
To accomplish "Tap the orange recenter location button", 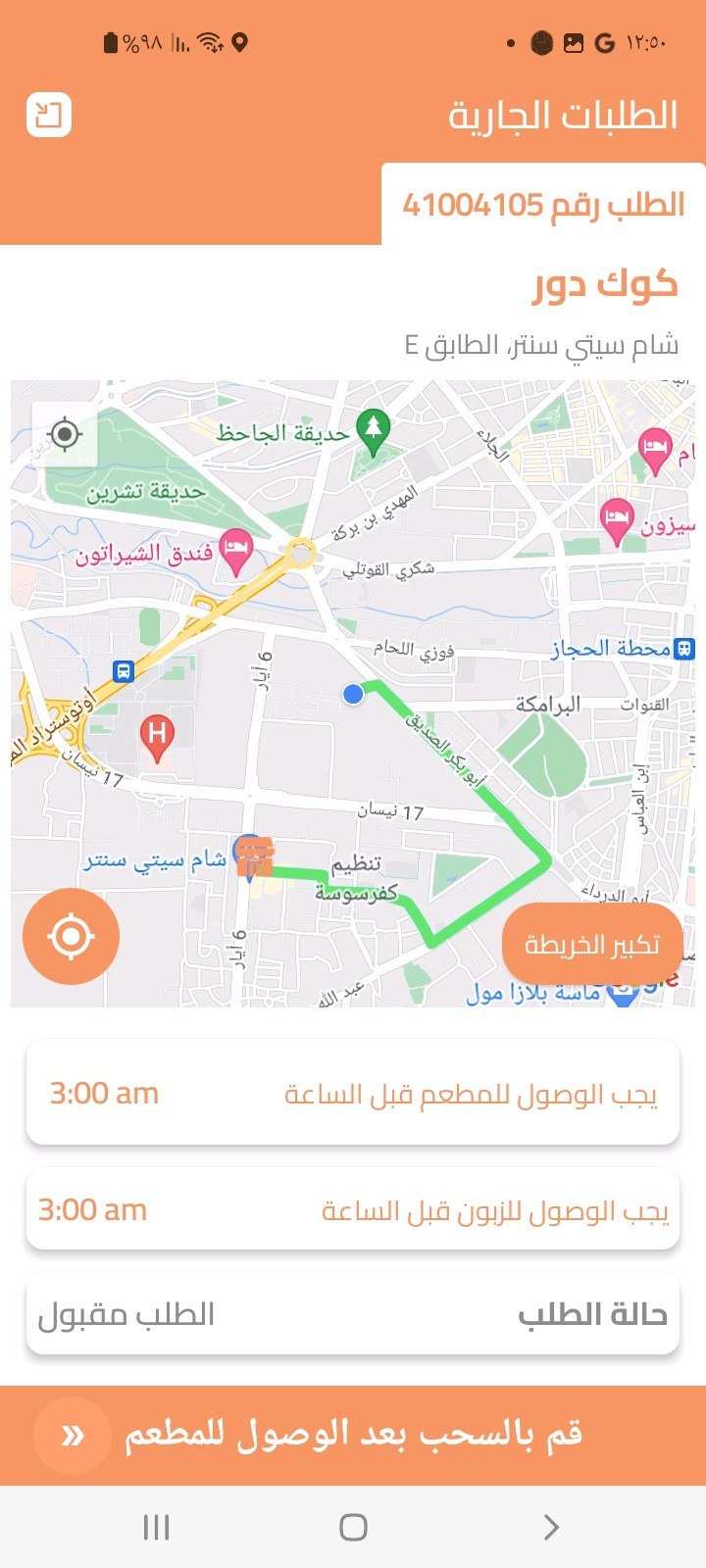I will click(72, 936).
